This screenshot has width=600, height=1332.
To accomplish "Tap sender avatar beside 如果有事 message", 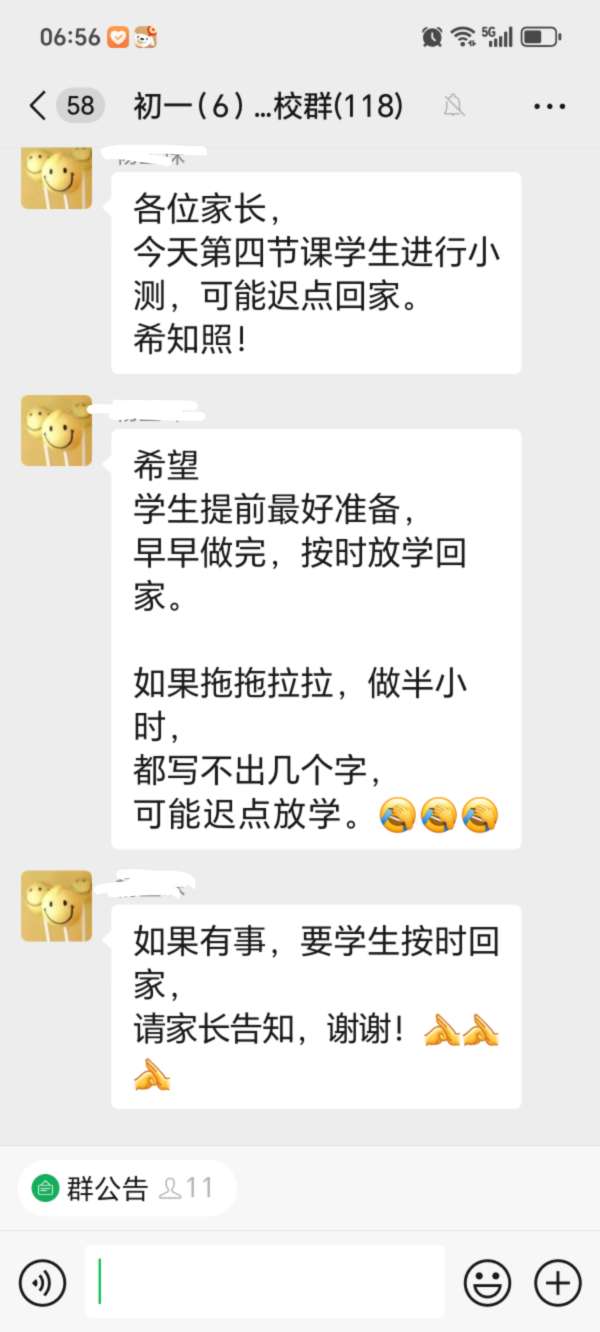I will click(x=57, y=905).
